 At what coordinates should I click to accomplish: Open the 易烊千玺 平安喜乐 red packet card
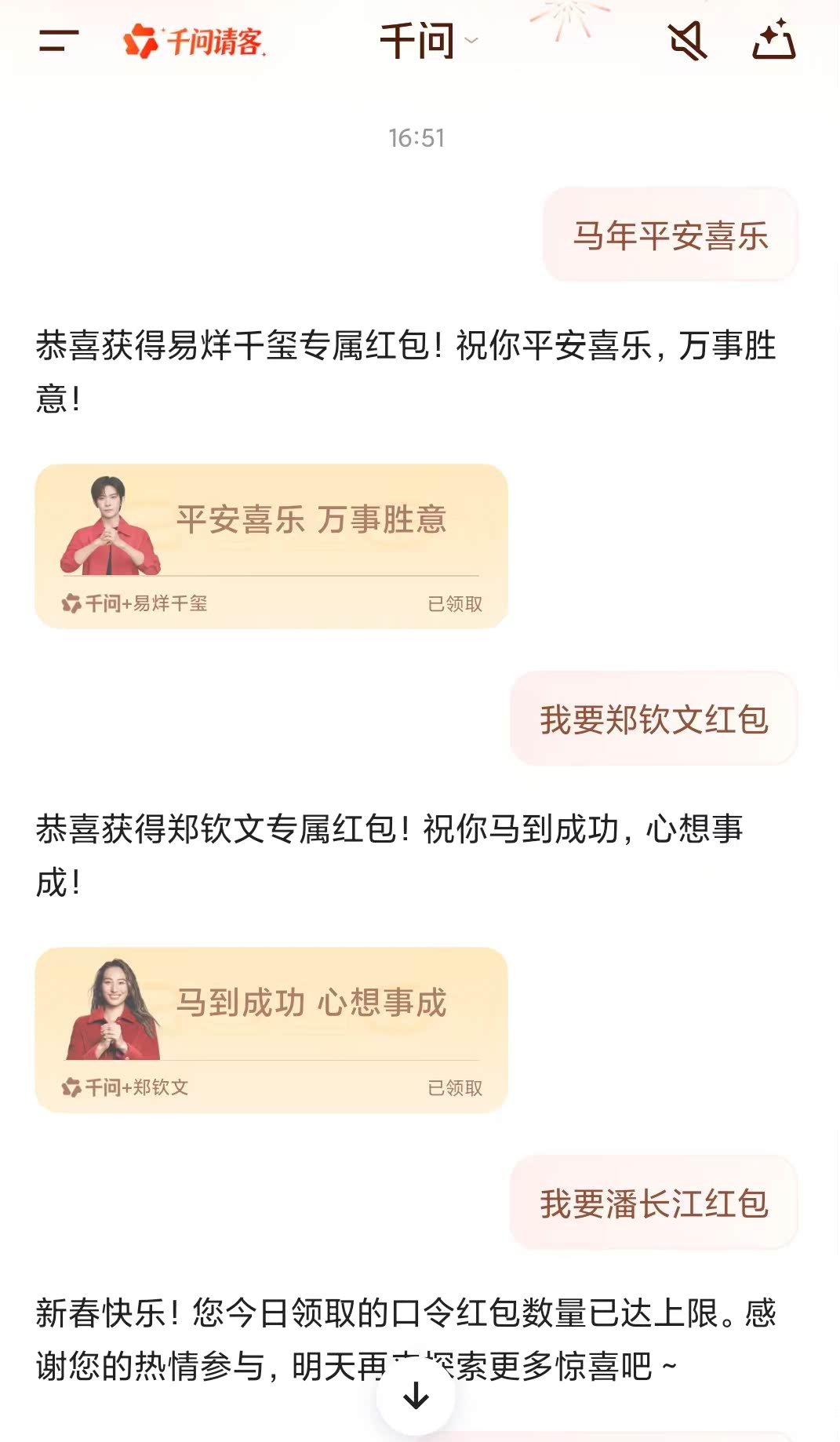[x=271, y=546]
